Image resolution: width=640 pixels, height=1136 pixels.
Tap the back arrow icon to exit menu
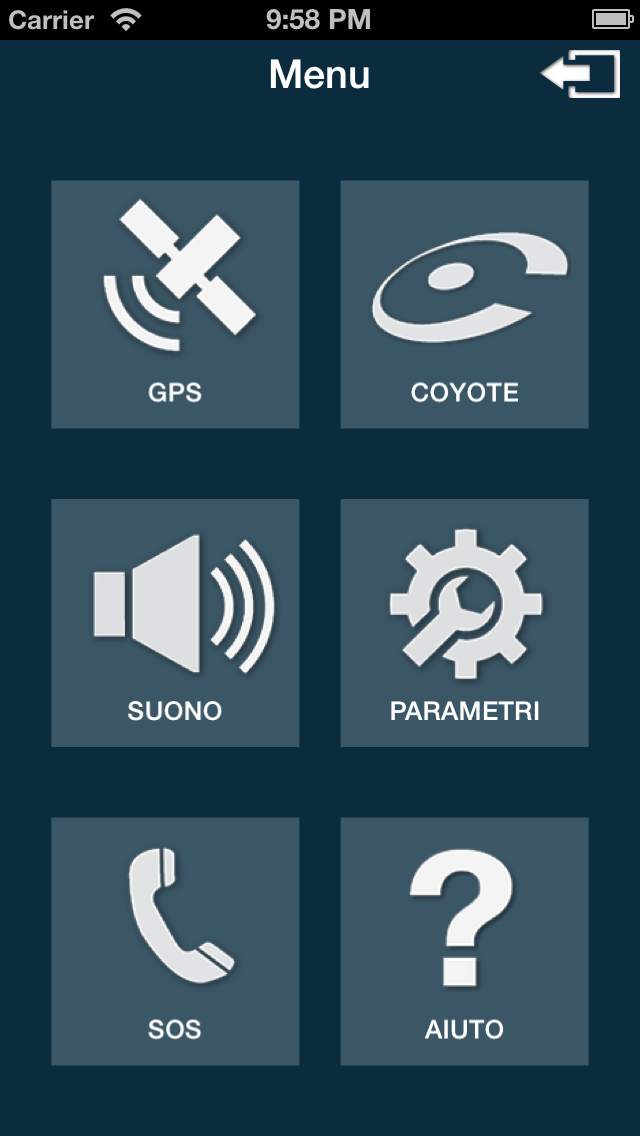coord(581,75)
